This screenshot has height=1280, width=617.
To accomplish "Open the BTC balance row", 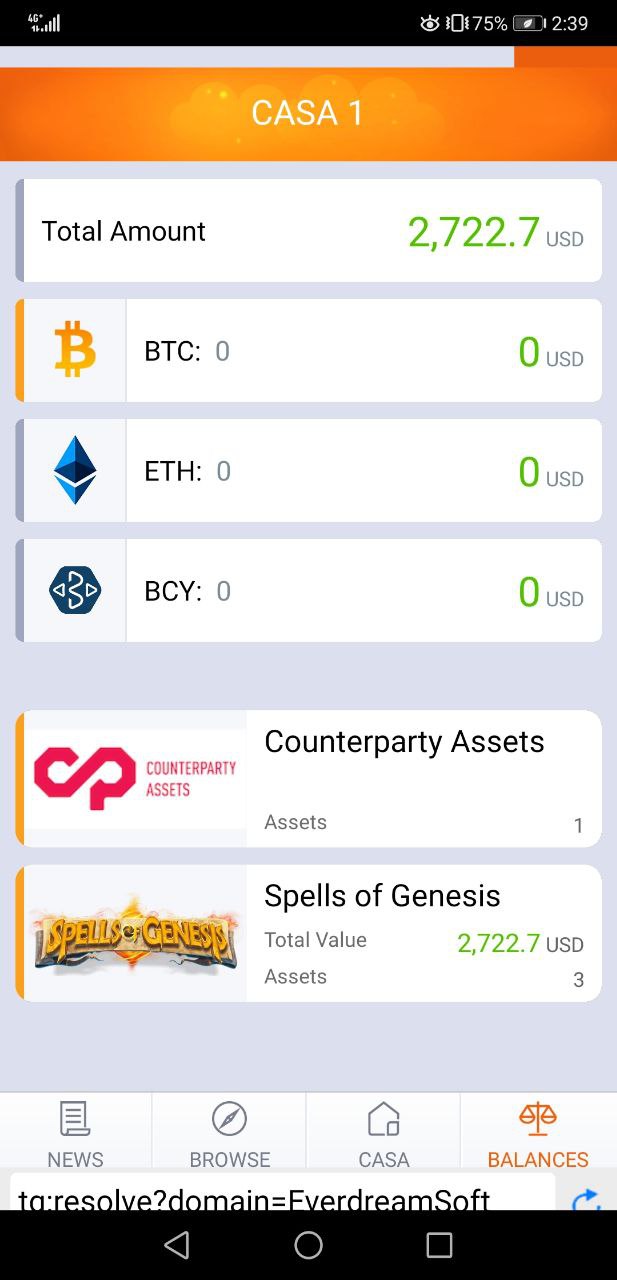I will pos(310,351).
